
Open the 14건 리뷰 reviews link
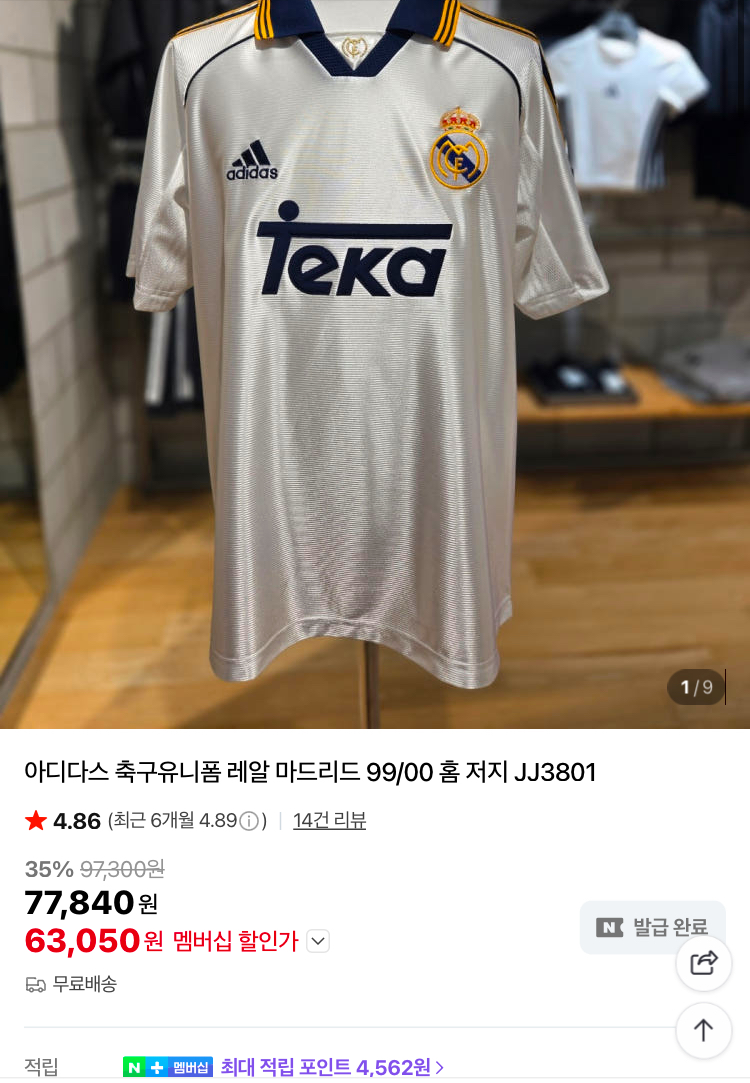329,821
